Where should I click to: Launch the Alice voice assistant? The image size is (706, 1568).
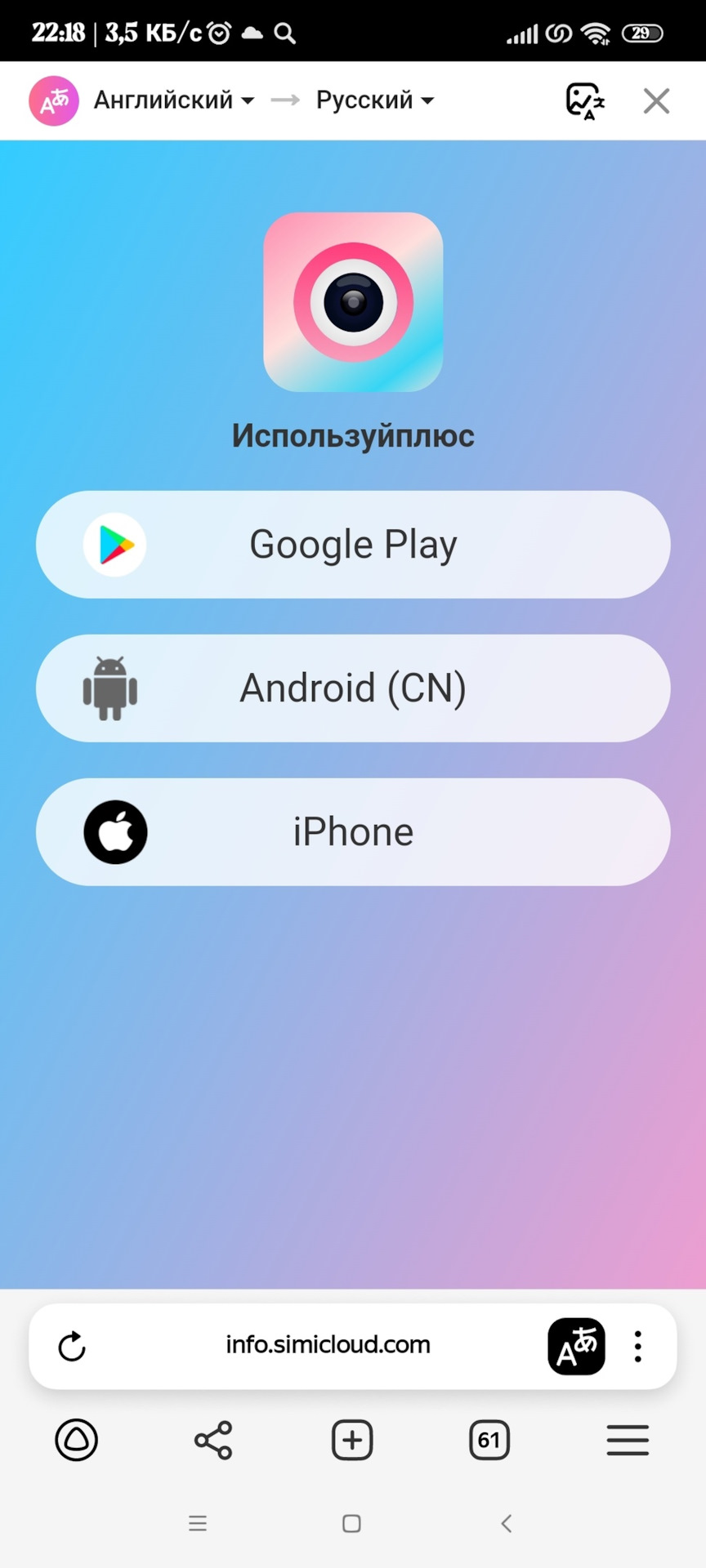point(76,1440)
